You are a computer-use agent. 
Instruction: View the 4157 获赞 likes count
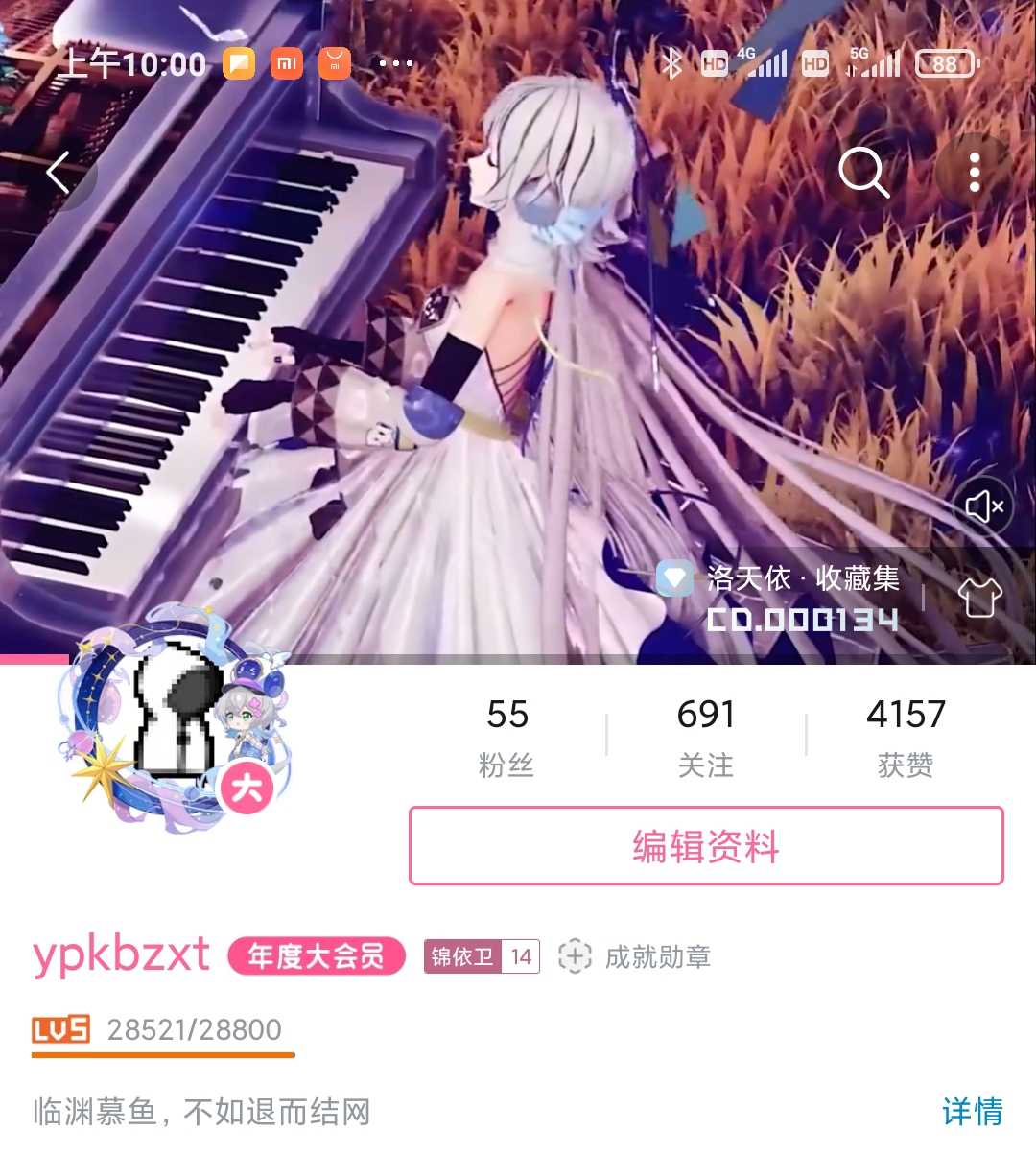point(905,737)
